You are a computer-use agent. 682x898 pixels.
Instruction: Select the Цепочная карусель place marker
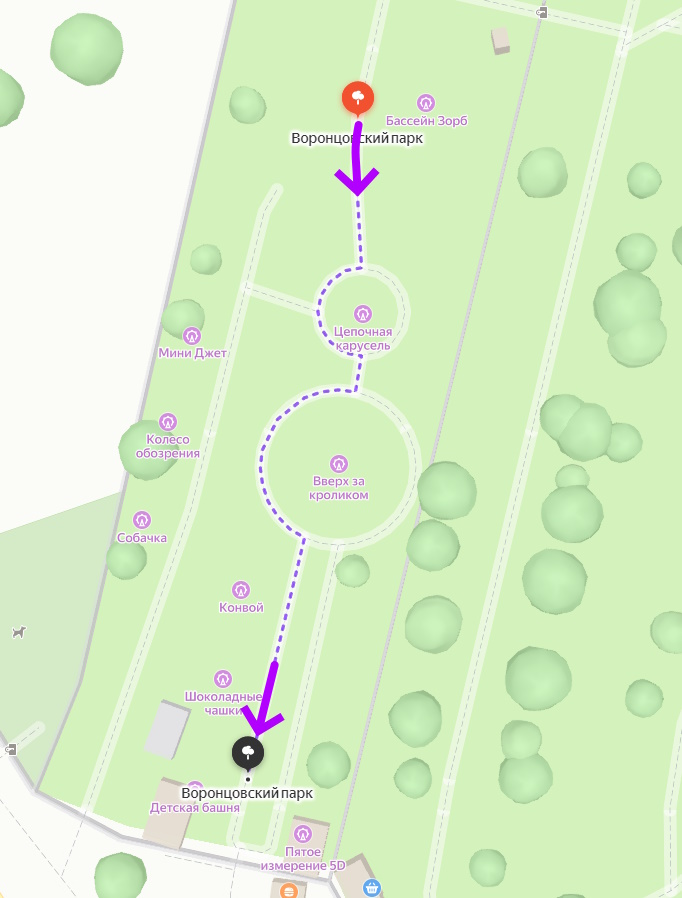(x=362, y=314)
